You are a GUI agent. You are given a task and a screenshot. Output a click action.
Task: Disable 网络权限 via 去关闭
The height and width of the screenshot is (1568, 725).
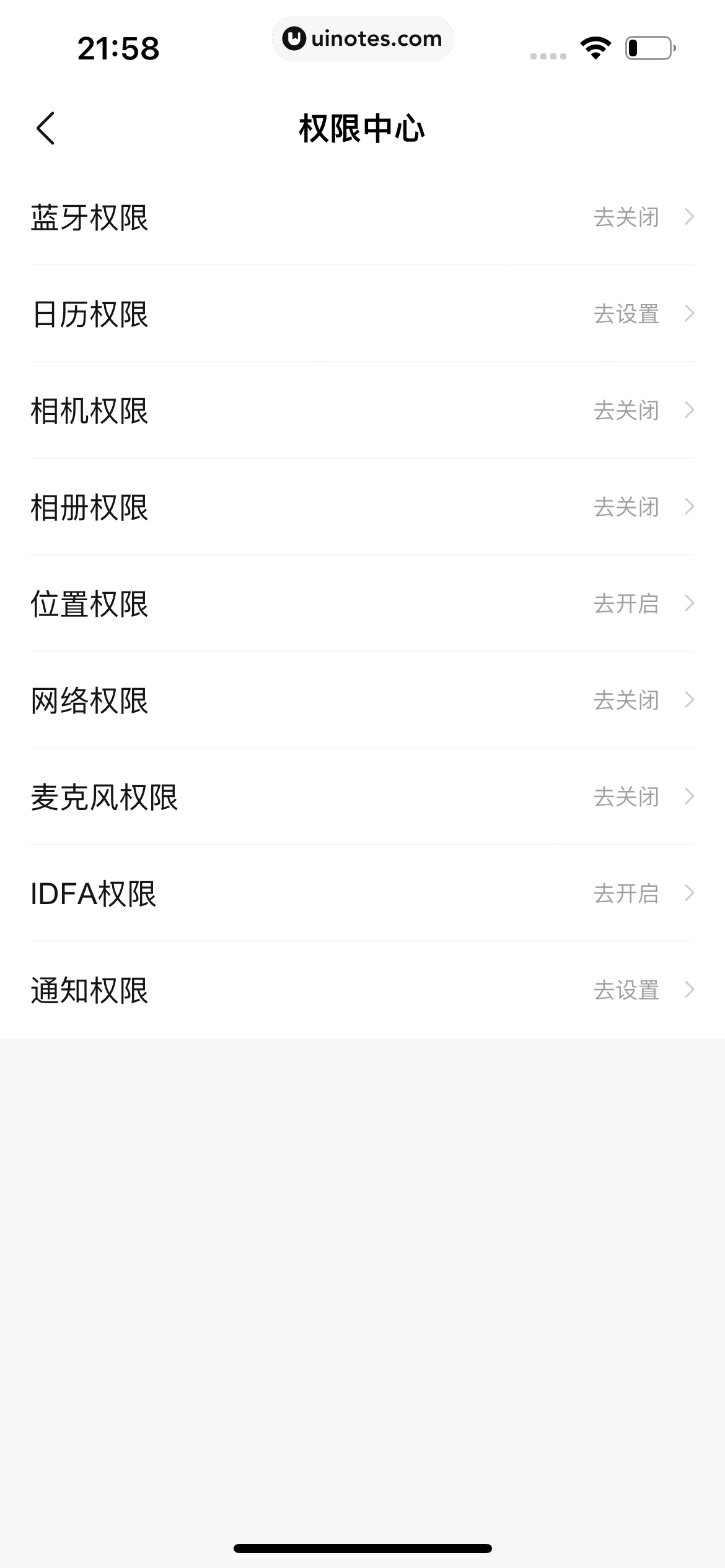click(x=626, y=700)
